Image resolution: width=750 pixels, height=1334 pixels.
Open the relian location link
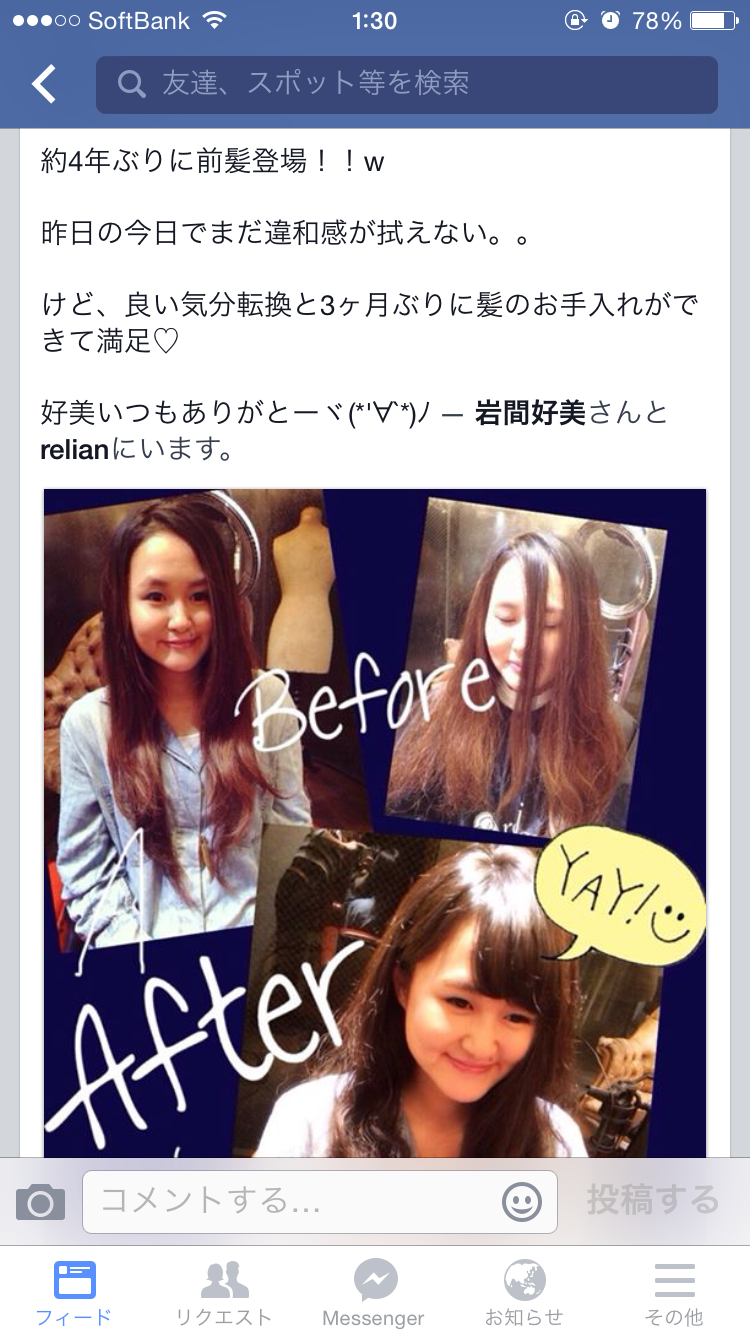click(74, 450)
